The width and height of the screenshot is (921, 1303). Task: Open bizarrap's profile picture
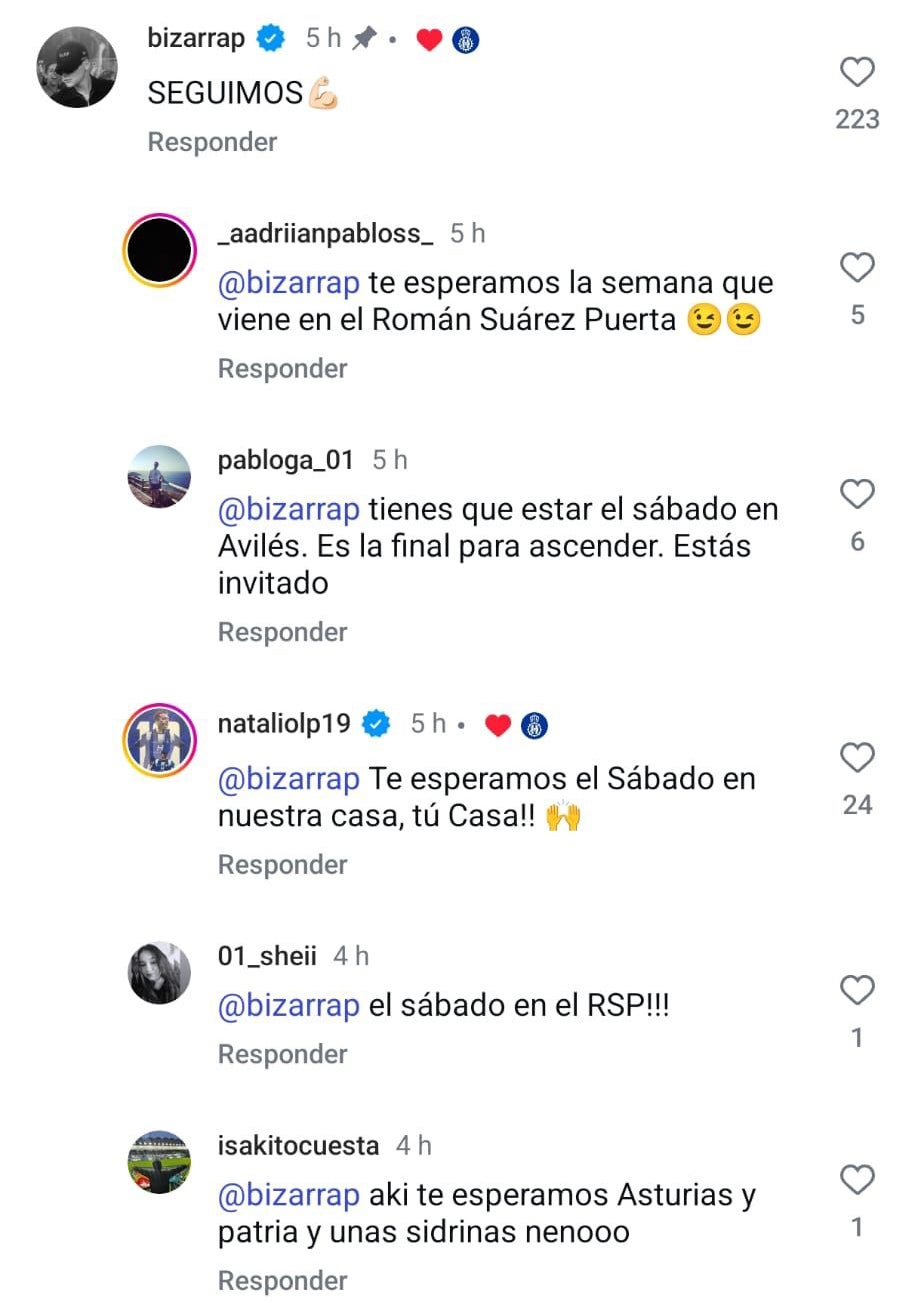[77, 66]
